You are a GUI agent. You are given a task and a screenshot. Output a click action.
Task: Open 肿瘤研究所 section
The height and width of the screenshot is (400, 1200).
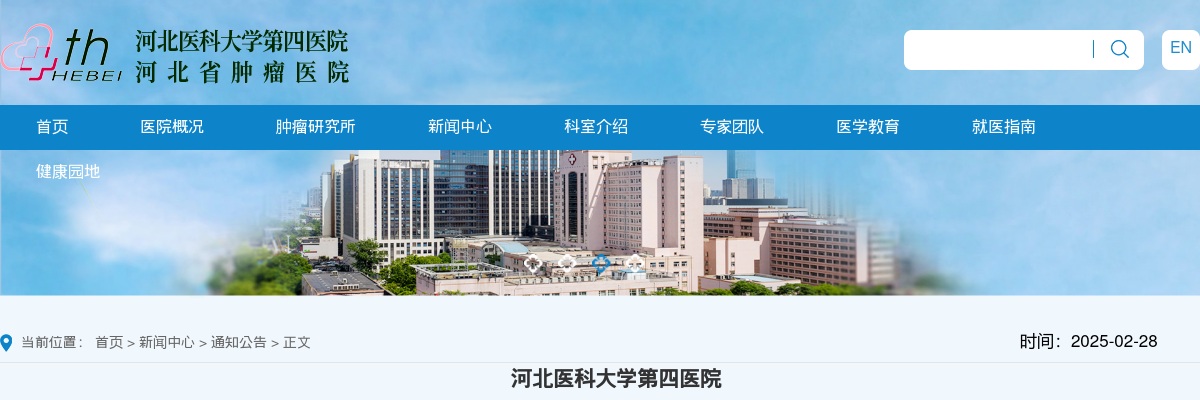coord(315,127)
